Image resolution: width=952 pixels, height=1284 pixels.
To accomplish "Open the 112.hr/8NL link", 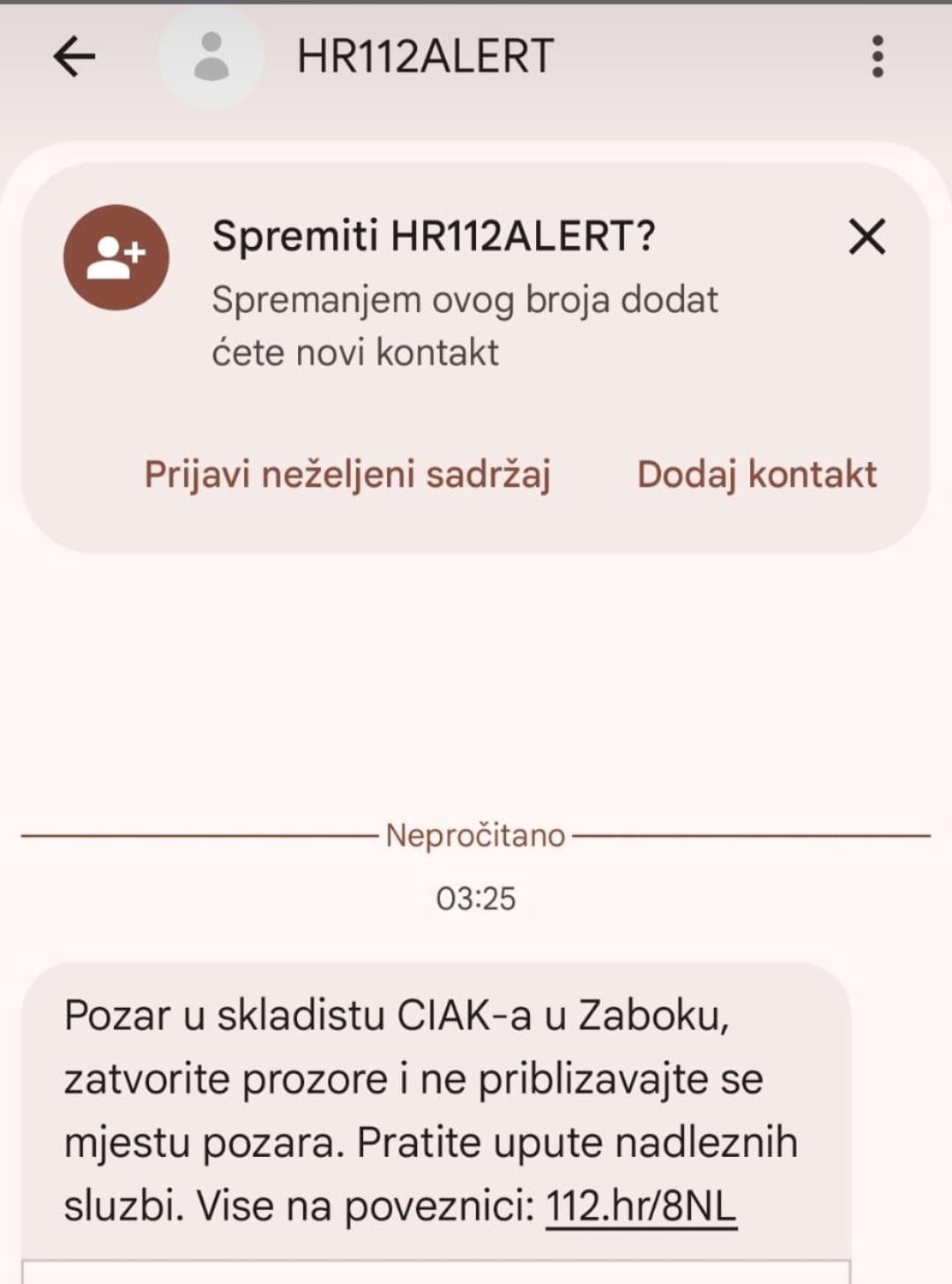I will [641, 1206].
